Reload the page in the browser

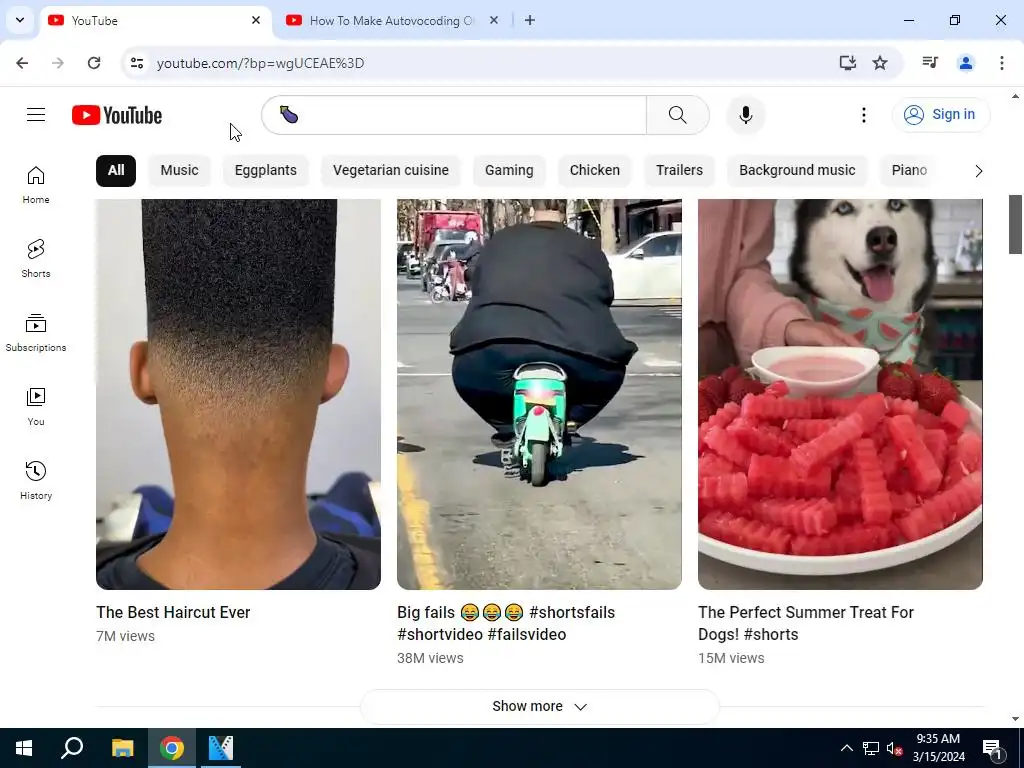point(94,63)
